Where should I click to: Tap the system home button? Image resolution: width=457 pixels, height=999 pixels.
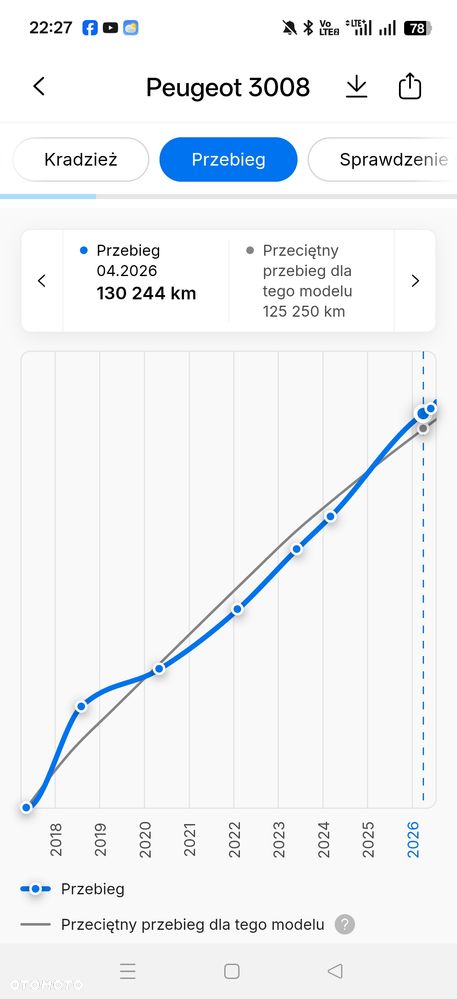click(232, 971)
